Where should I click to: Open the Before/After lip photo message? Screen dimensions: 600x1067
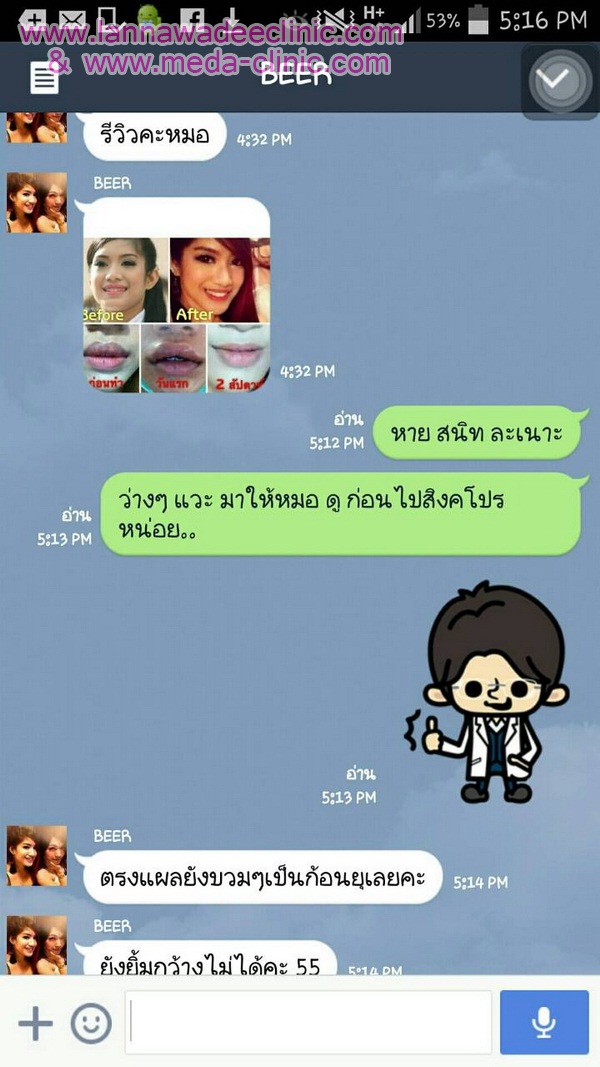pyautogui.click(x=176, y=314)
